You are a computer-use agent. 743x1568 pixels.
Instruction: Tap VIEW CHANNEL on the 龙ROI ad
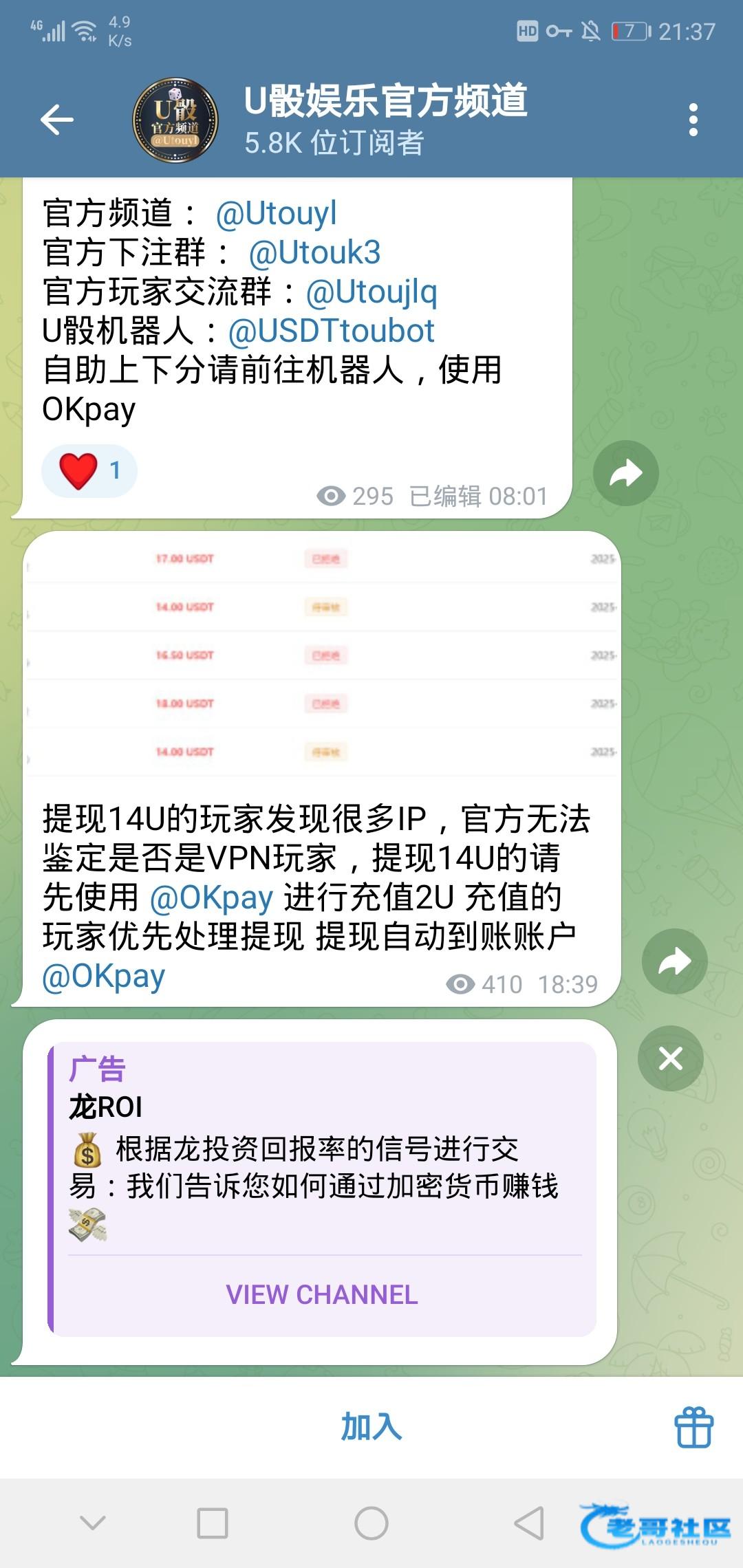(322, 1295)
